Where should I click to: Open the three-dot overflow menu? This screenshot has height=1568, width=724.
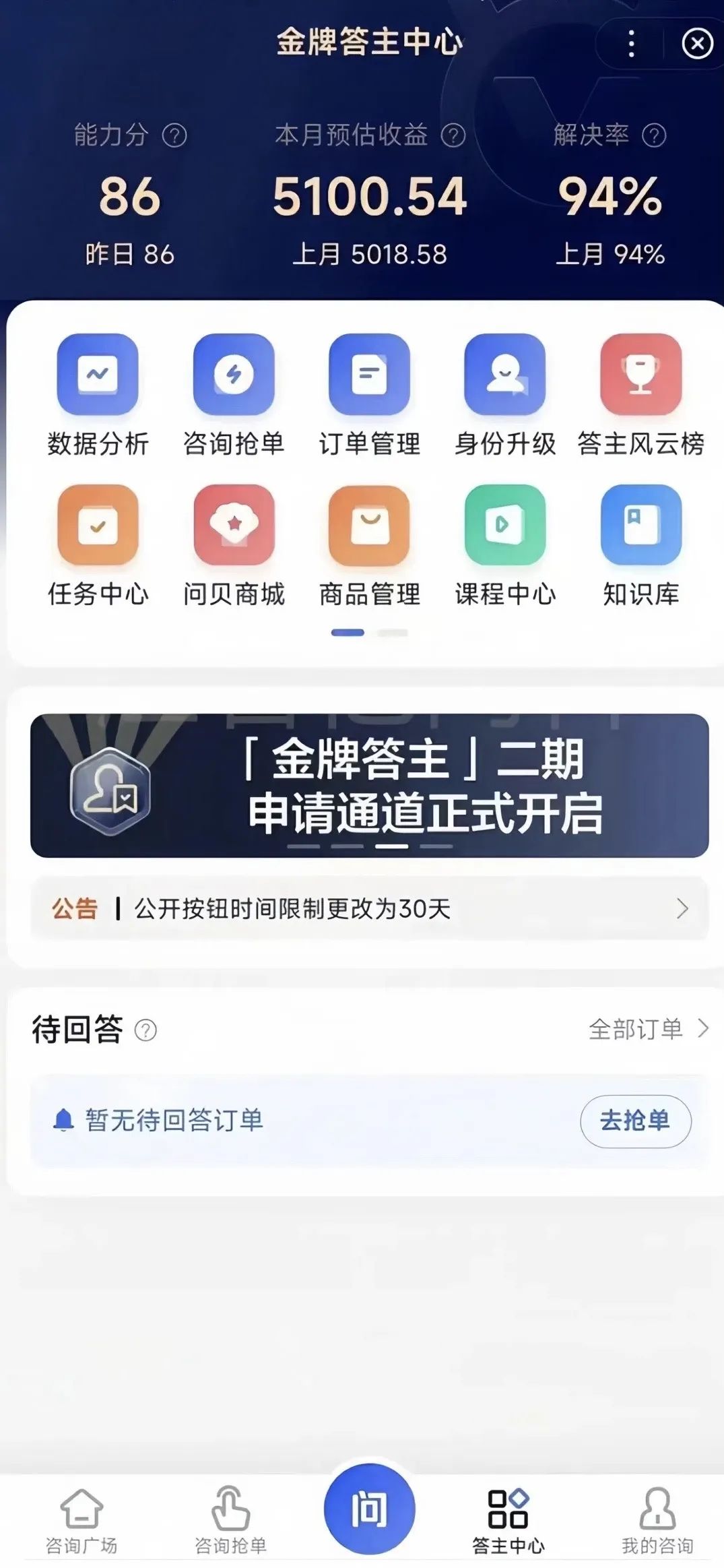[x=631, y=44]
